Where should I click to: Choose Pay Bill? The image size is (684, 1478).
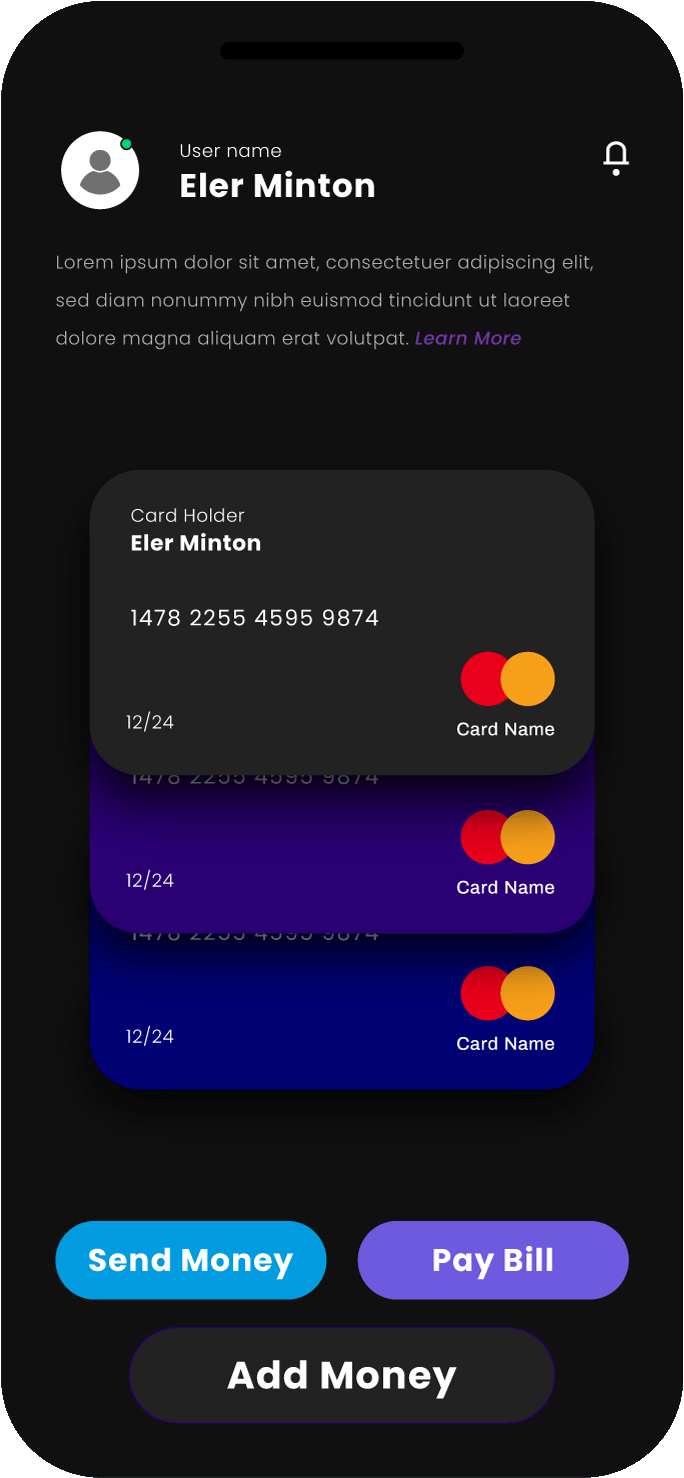[x=493, y=1260]
